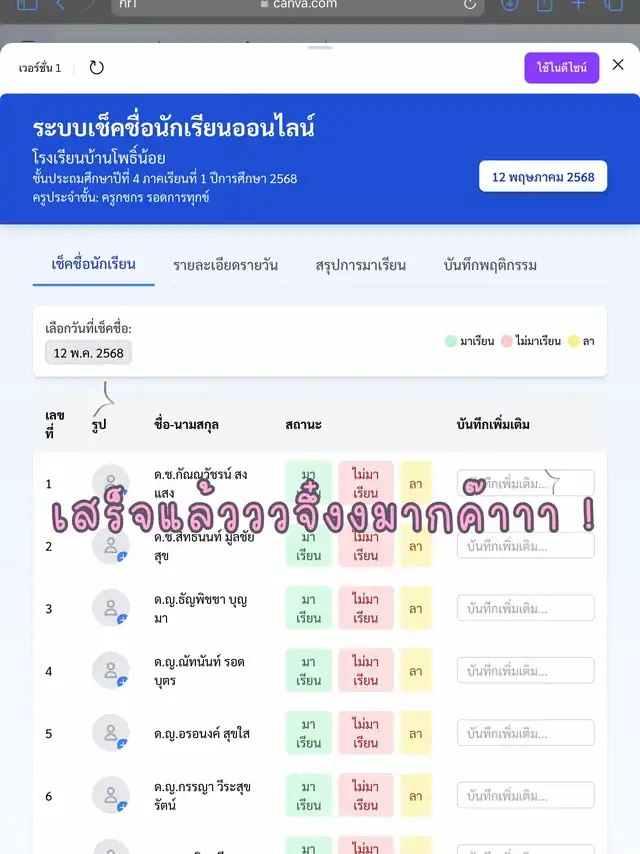
Task: Tap the note field for ด.ญ.ธัญพิชชา บุญมา
Action: 525,608
